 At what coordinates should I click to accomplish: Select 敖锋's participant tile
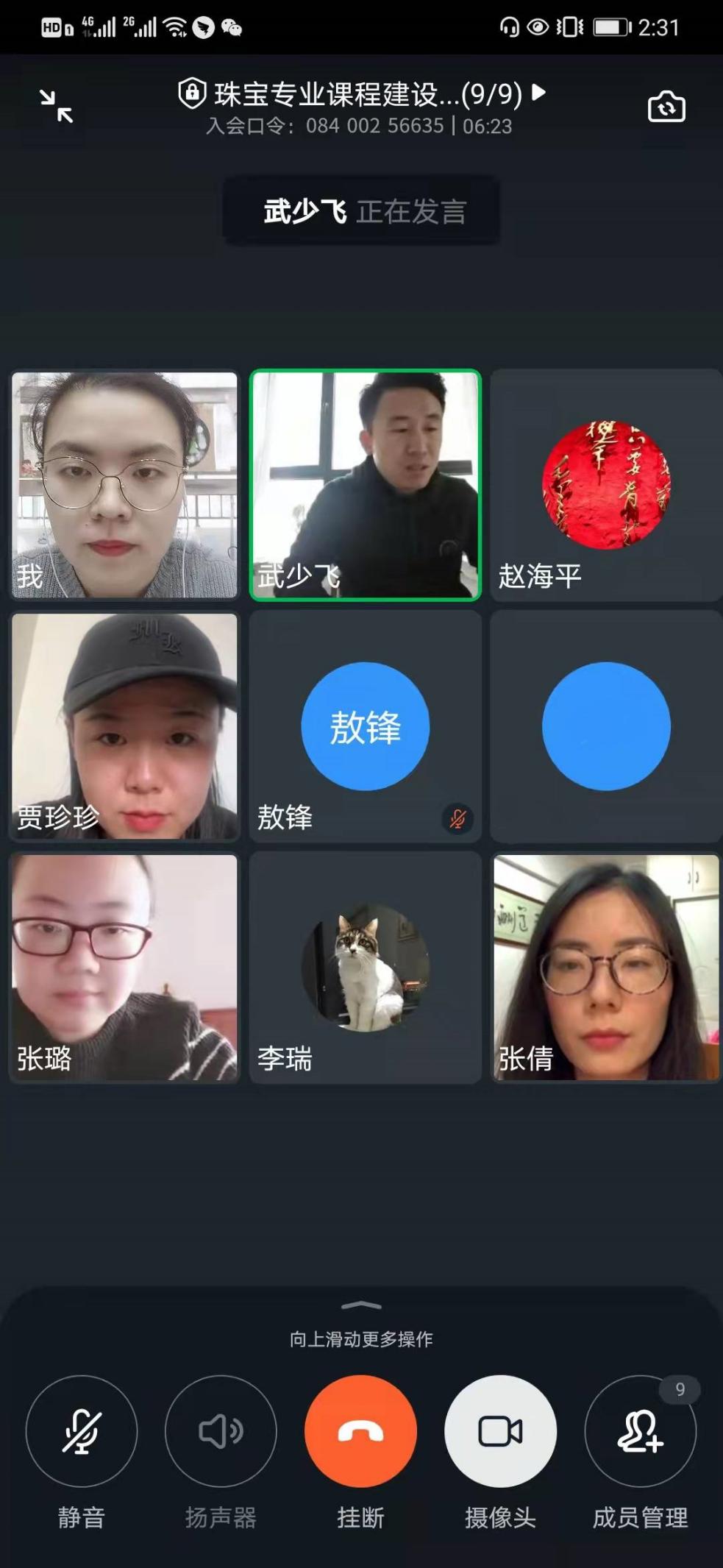click(x=365, y=726)
